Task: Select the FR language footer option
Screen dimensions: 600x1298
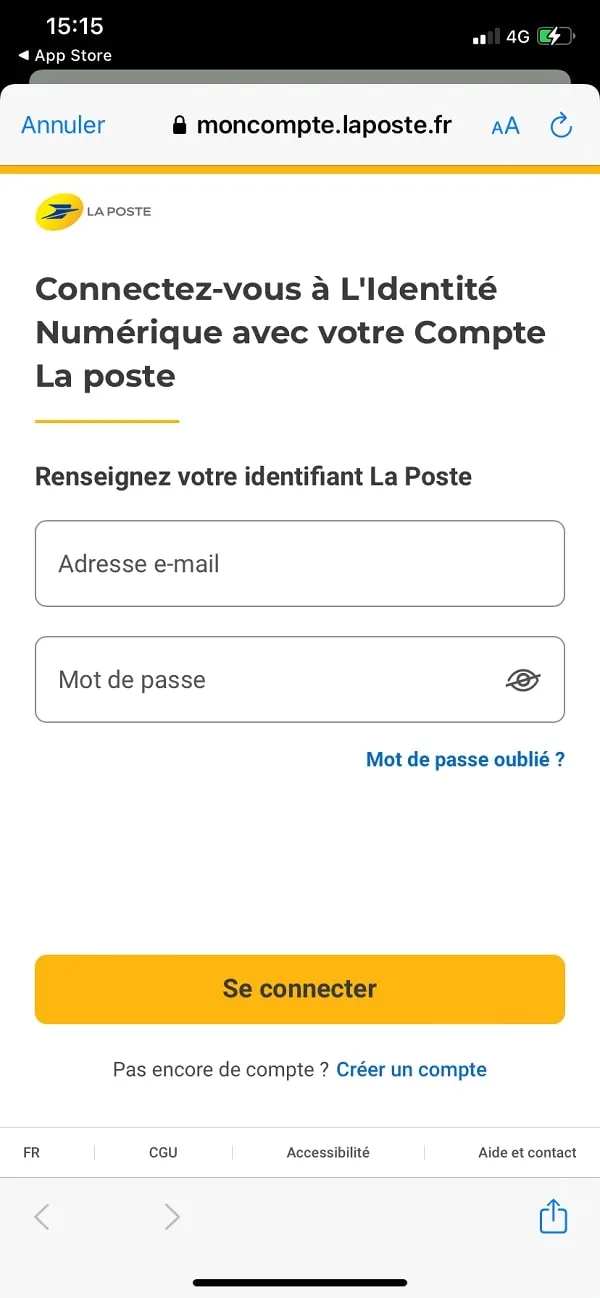Action: click(x=31, y=1152)
